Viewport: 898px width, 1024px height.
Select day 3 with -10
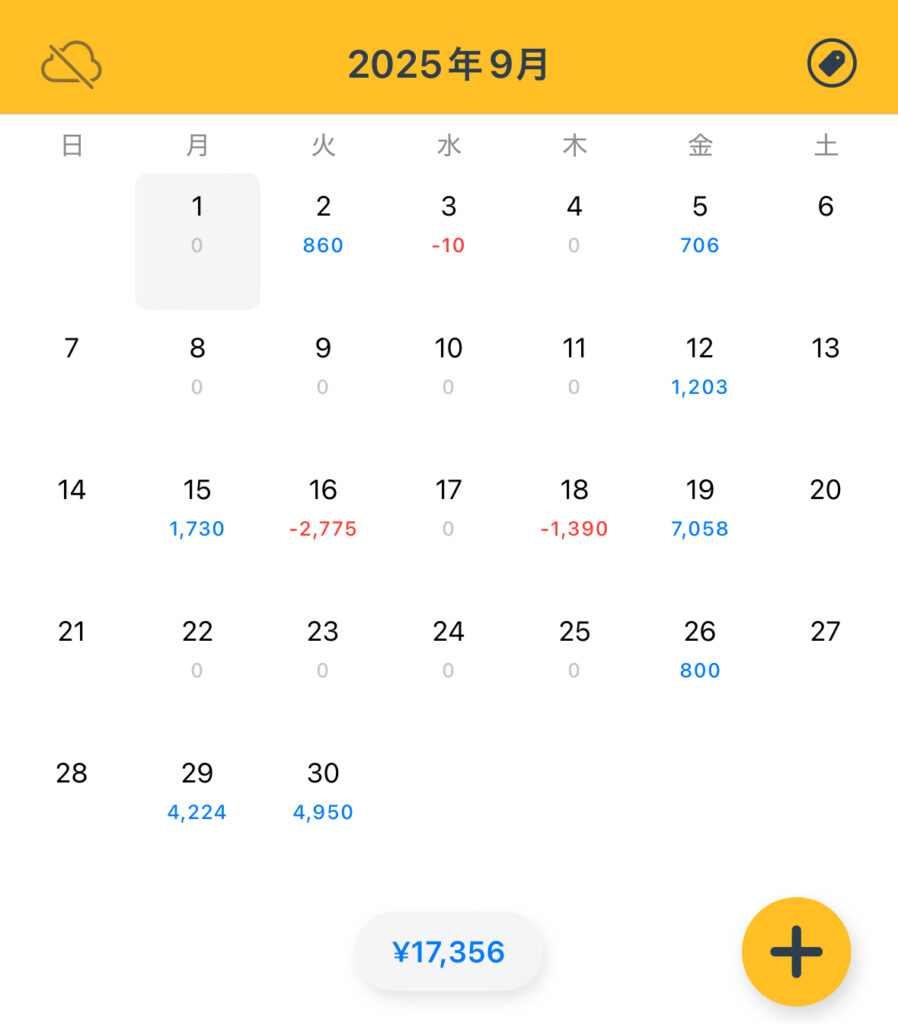pos(449,224)
